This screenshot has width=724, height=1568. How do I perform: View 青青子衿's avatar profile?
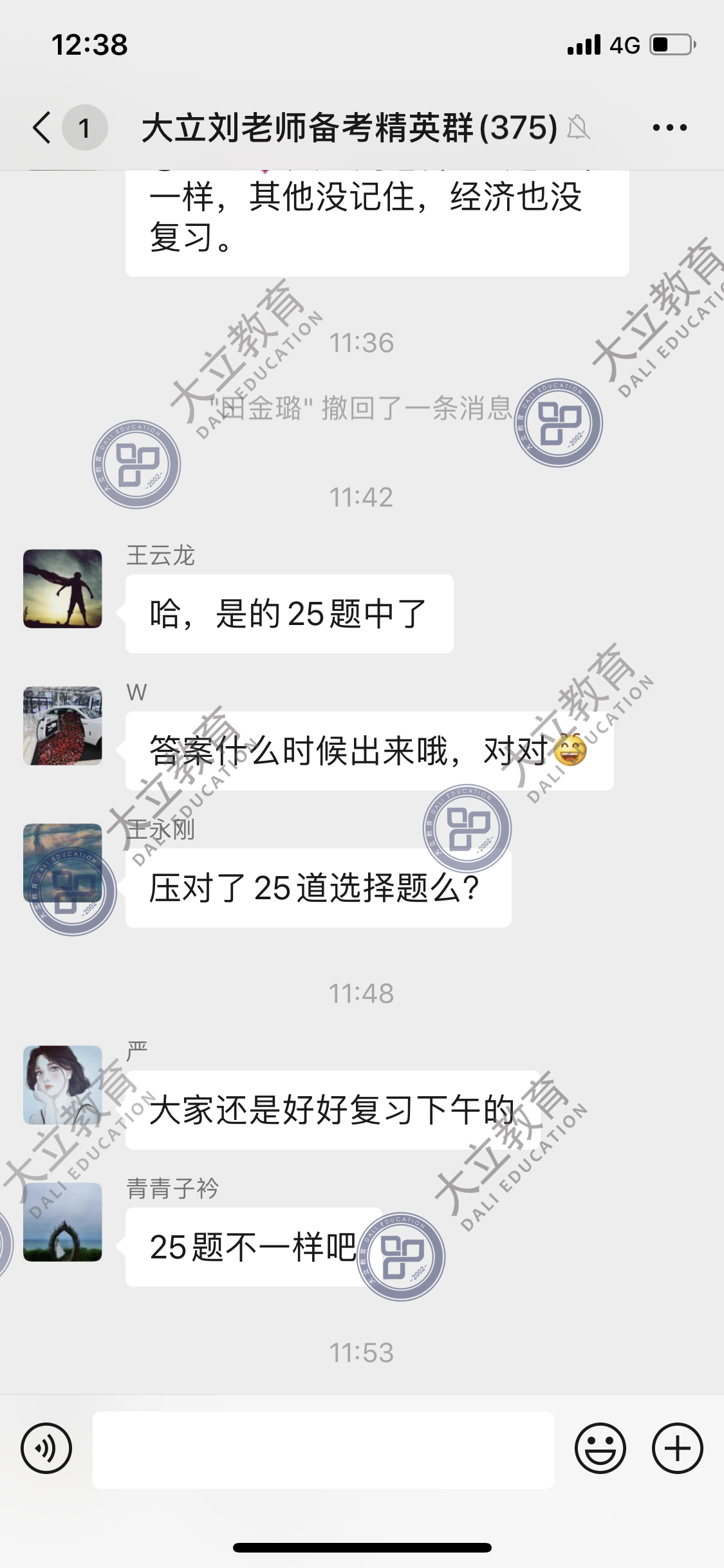tap(62, 1222)
